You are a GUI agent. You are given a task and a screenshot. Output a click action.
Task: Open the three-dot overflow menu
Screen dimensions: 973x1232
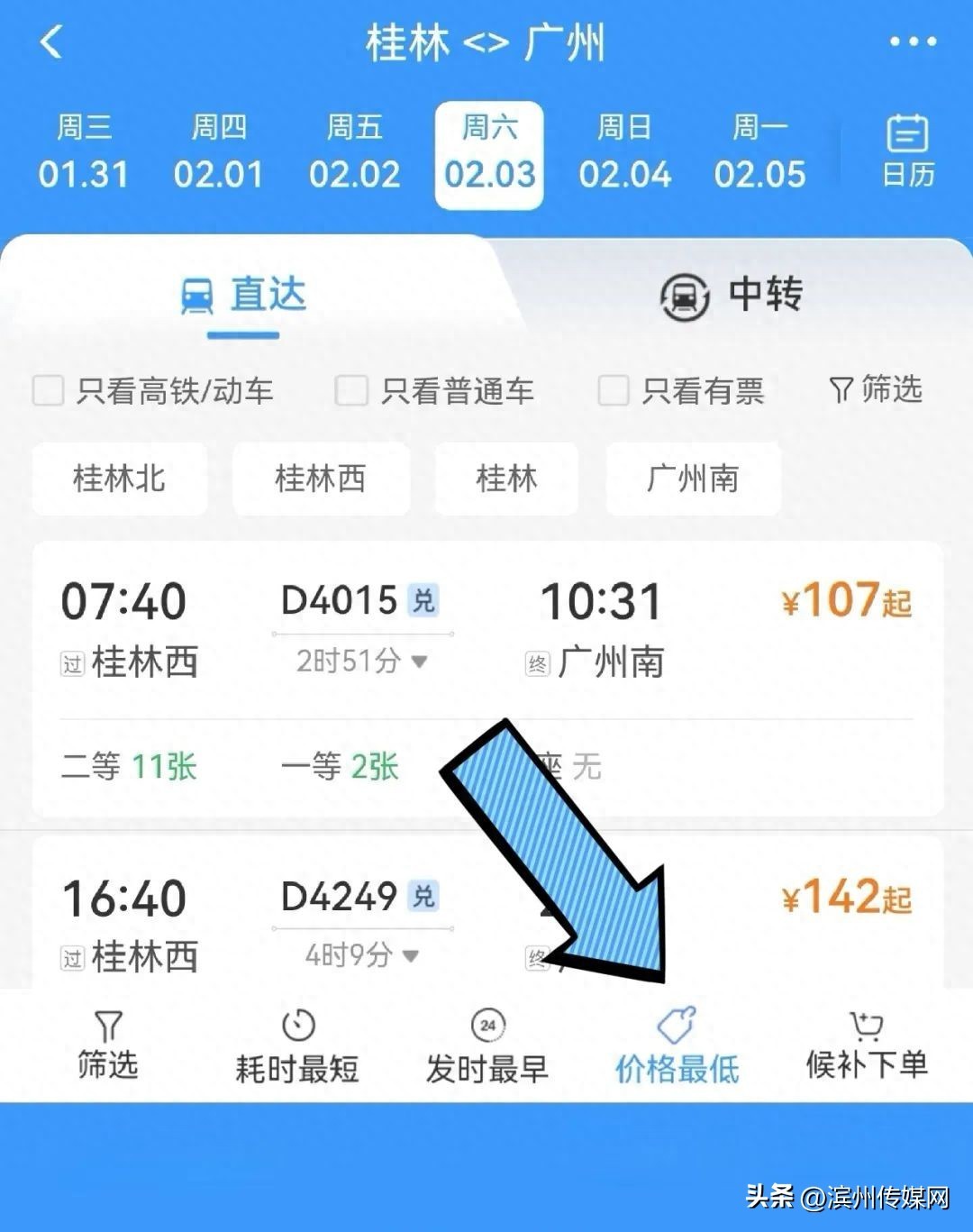[912, 41]
